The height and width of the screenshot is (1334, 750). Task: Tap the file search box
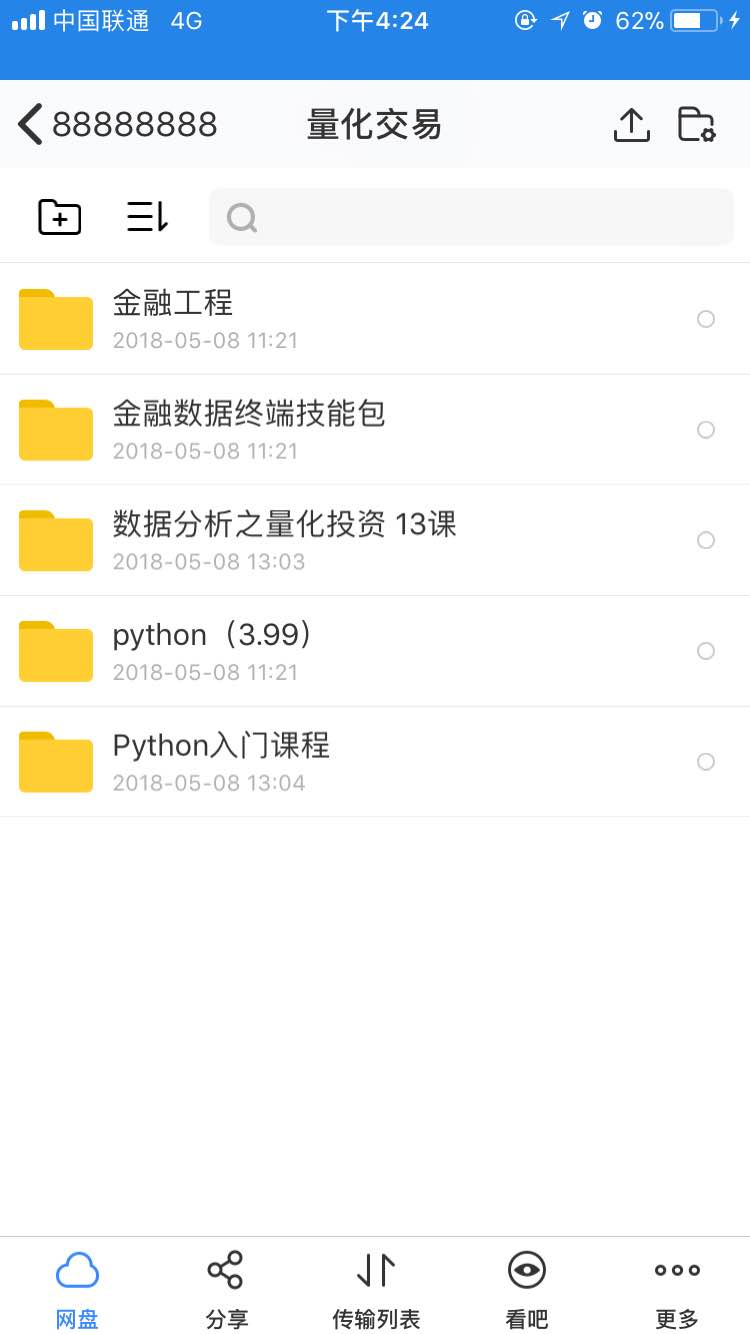[x=471, y=217]
